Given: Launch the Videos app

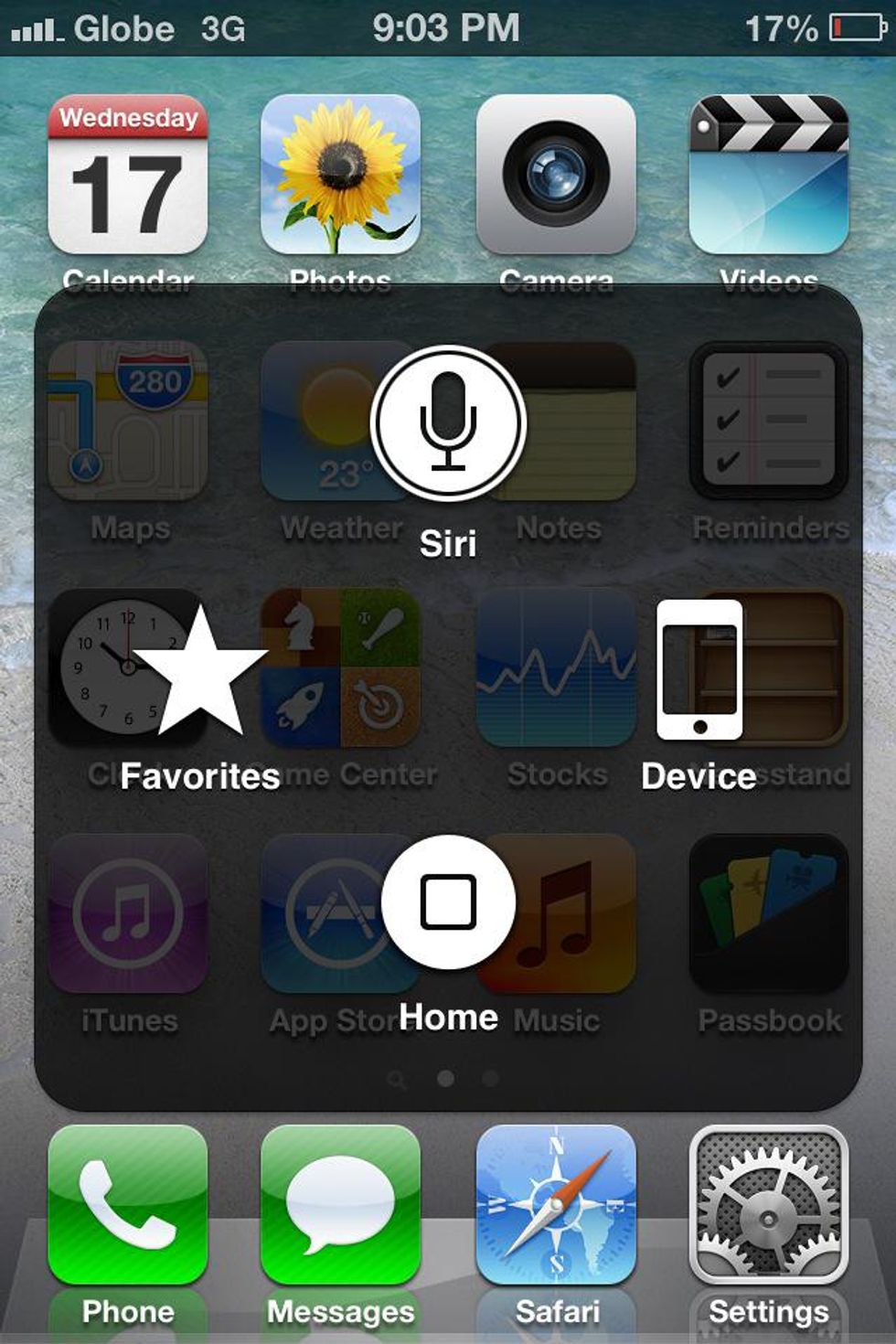Looking at the screenshot, I should click(x=768, y=175).
